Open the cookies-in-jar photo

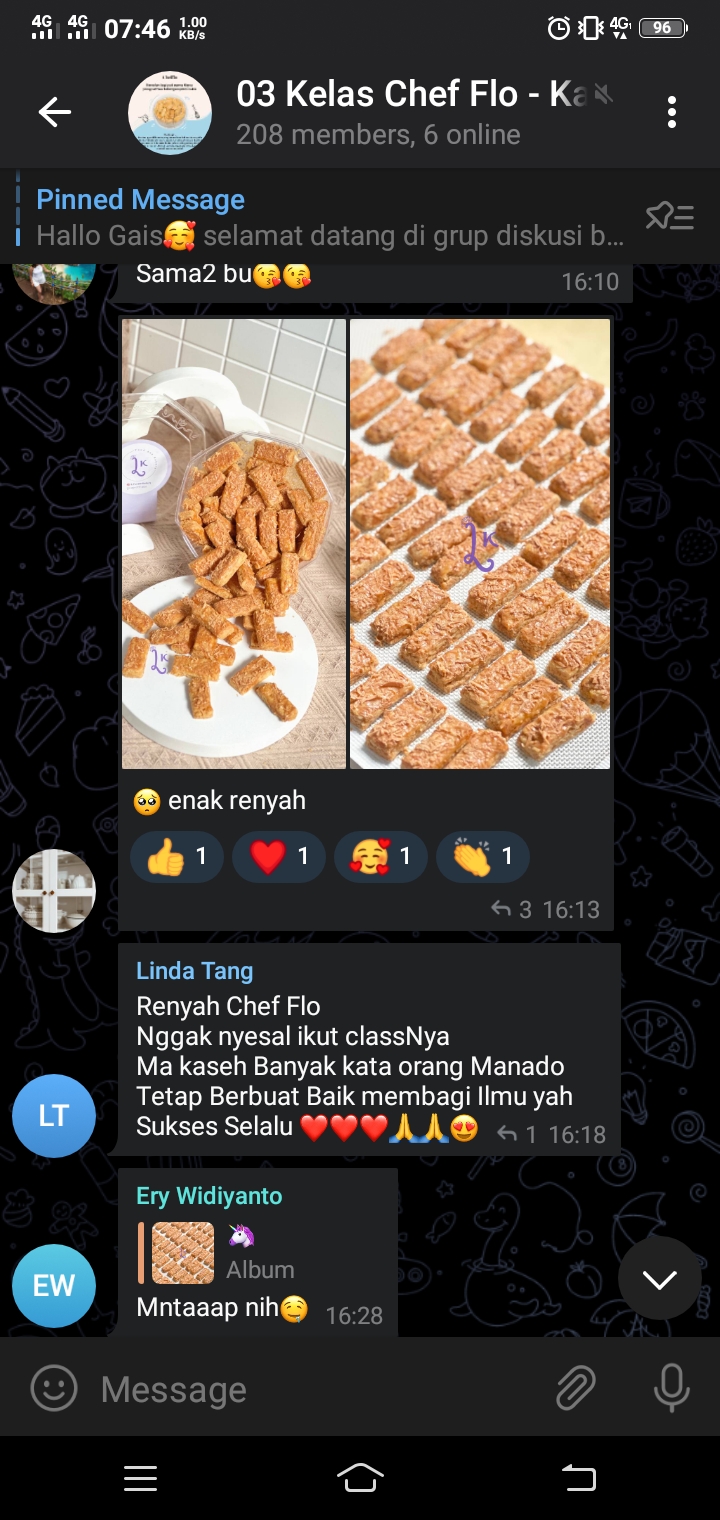click(x=234, y=543)
